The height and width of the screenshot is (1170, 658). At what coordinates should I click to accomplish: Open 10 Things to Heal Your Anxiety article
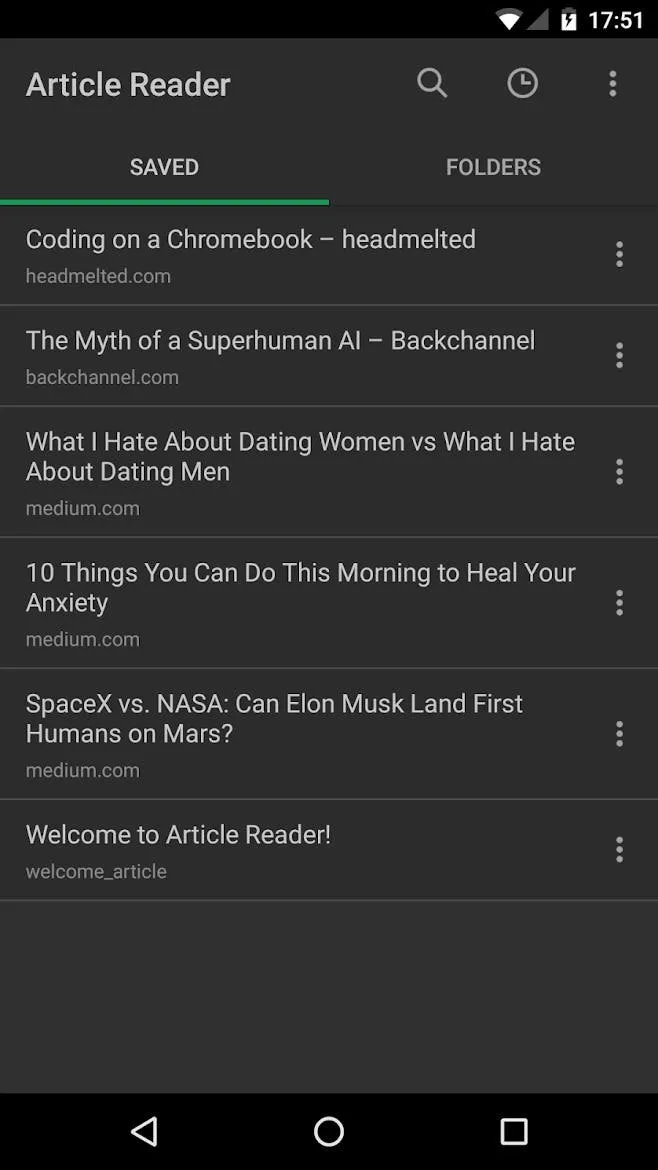pos(300,602)
